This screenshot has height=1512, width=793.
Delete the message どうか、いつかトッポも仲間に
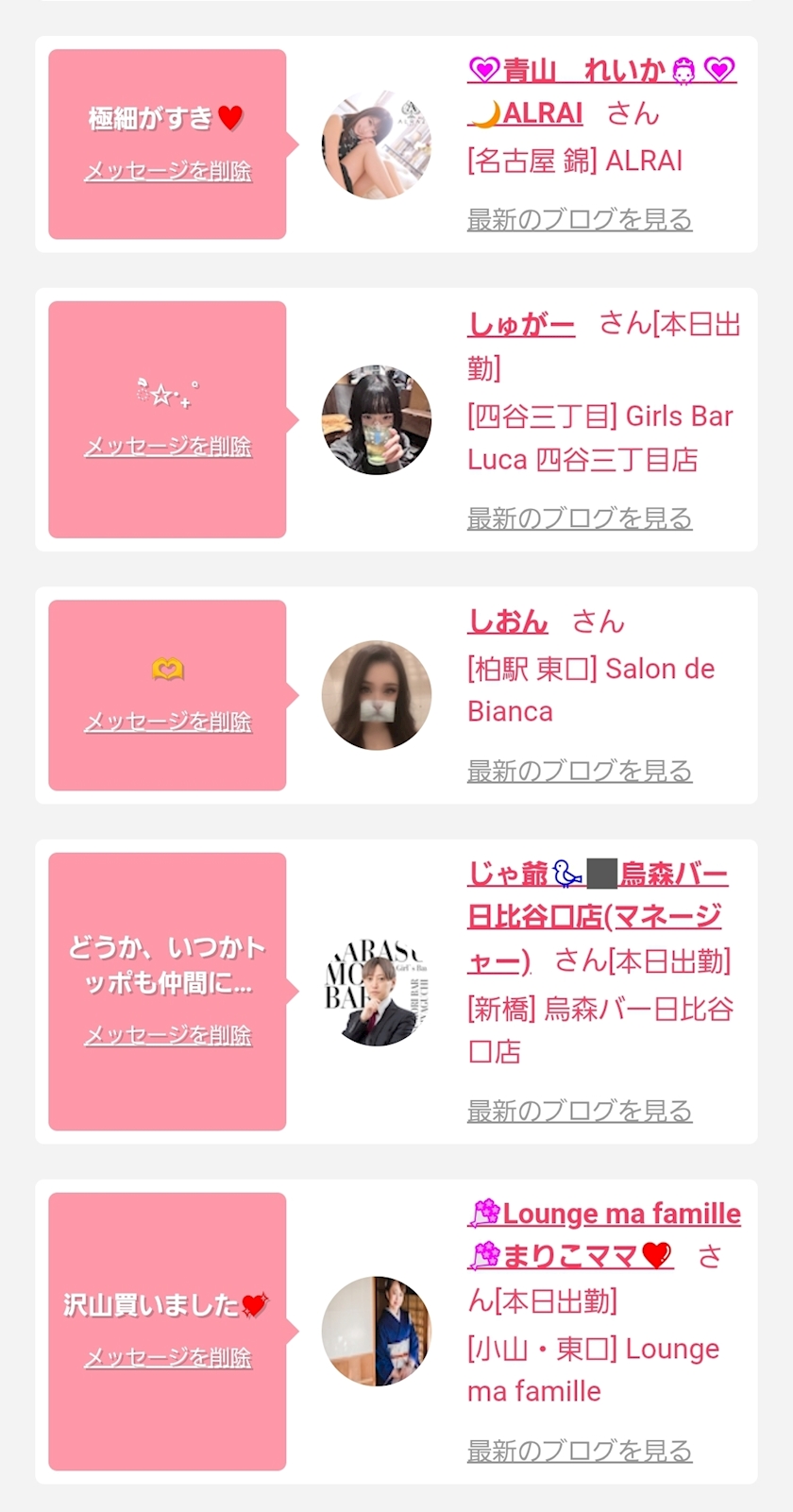click(168, 1035)
